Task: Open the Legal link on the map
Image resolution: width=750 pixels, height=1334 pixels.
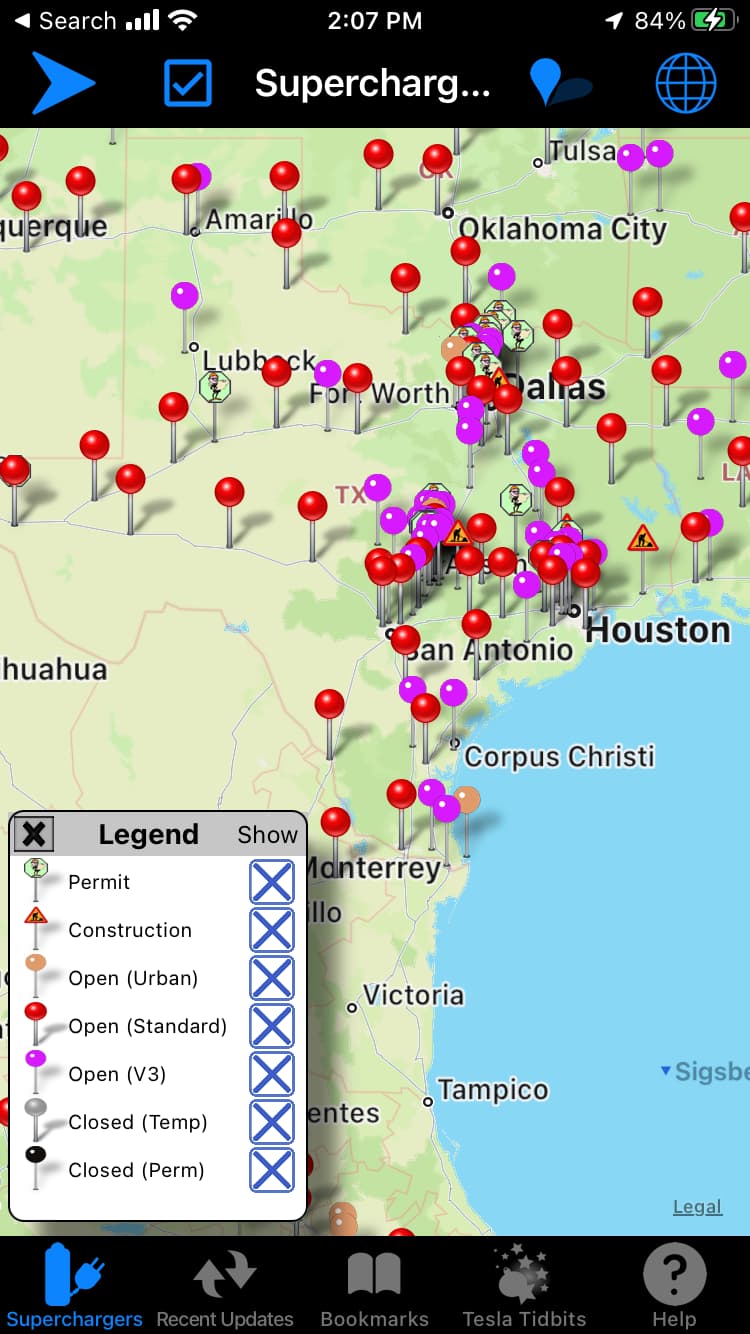Action: pos(697,1207)
